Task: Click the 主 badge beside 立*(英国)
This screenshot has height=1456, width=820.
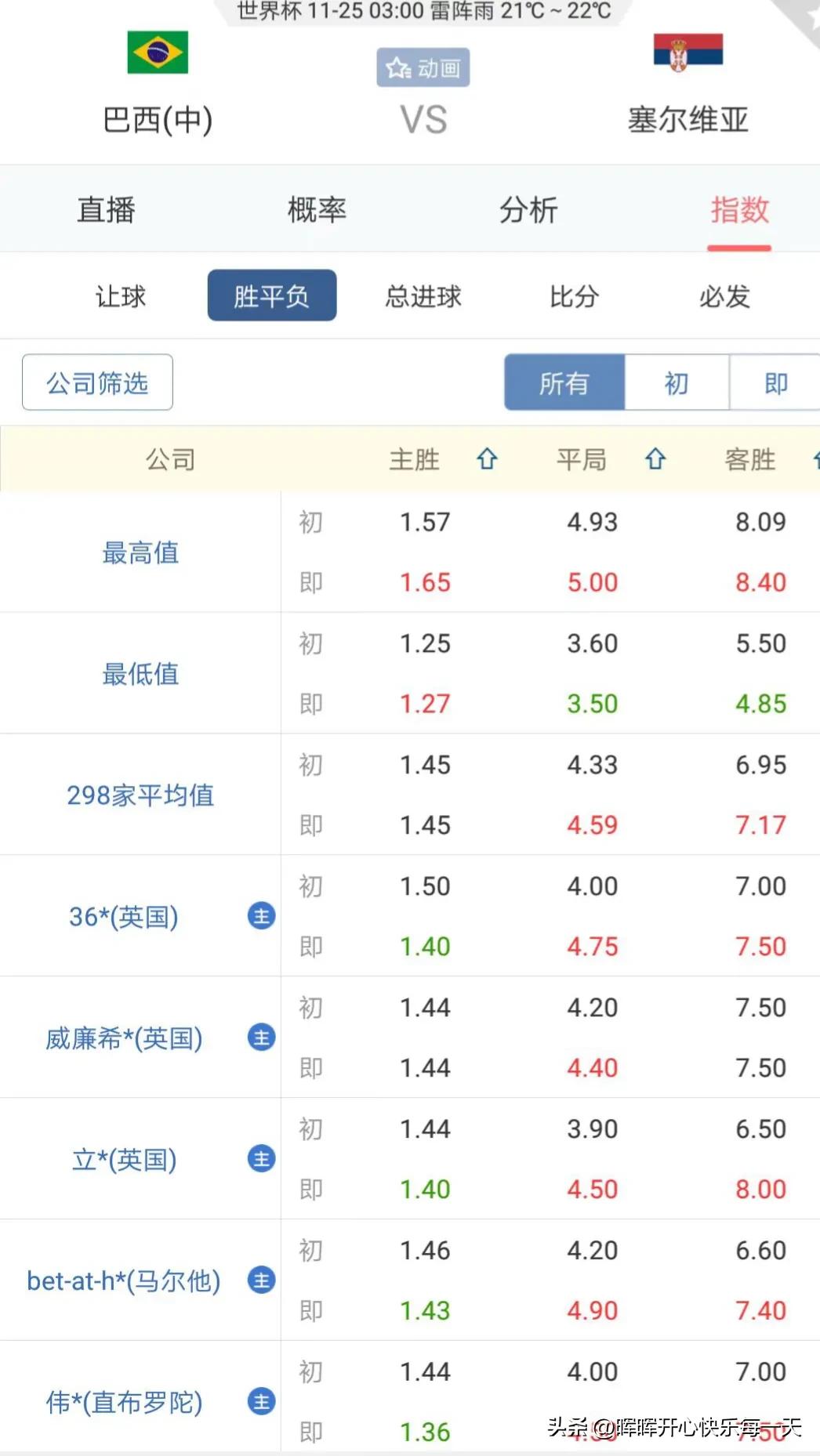Action: pos(260,1160)
